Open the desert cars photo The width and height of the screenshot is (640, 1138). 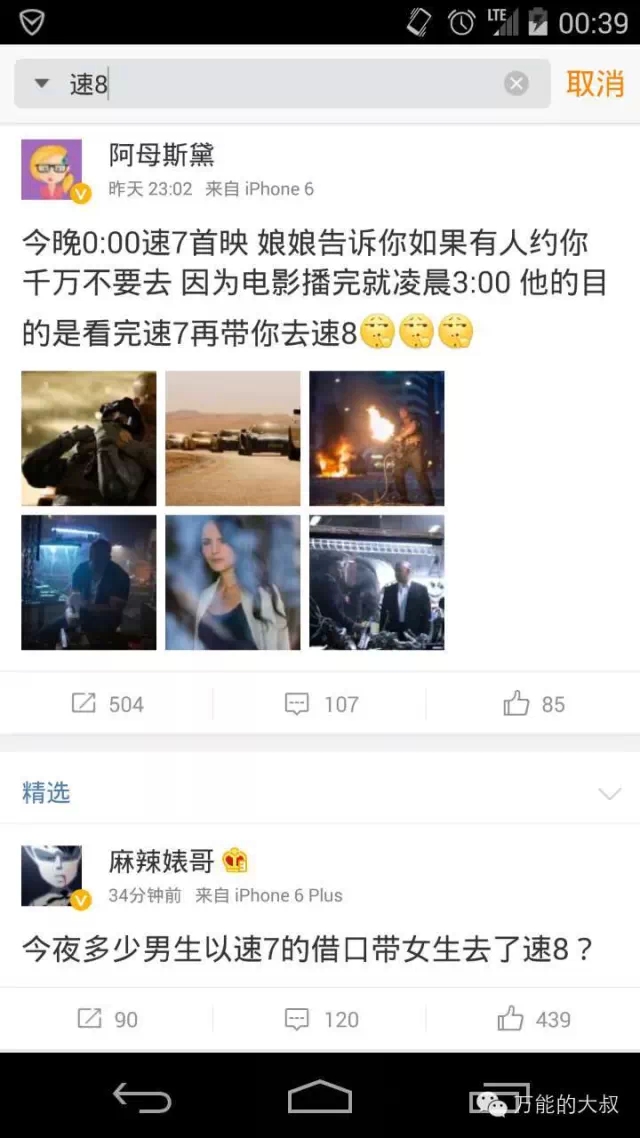click(233, 438)
